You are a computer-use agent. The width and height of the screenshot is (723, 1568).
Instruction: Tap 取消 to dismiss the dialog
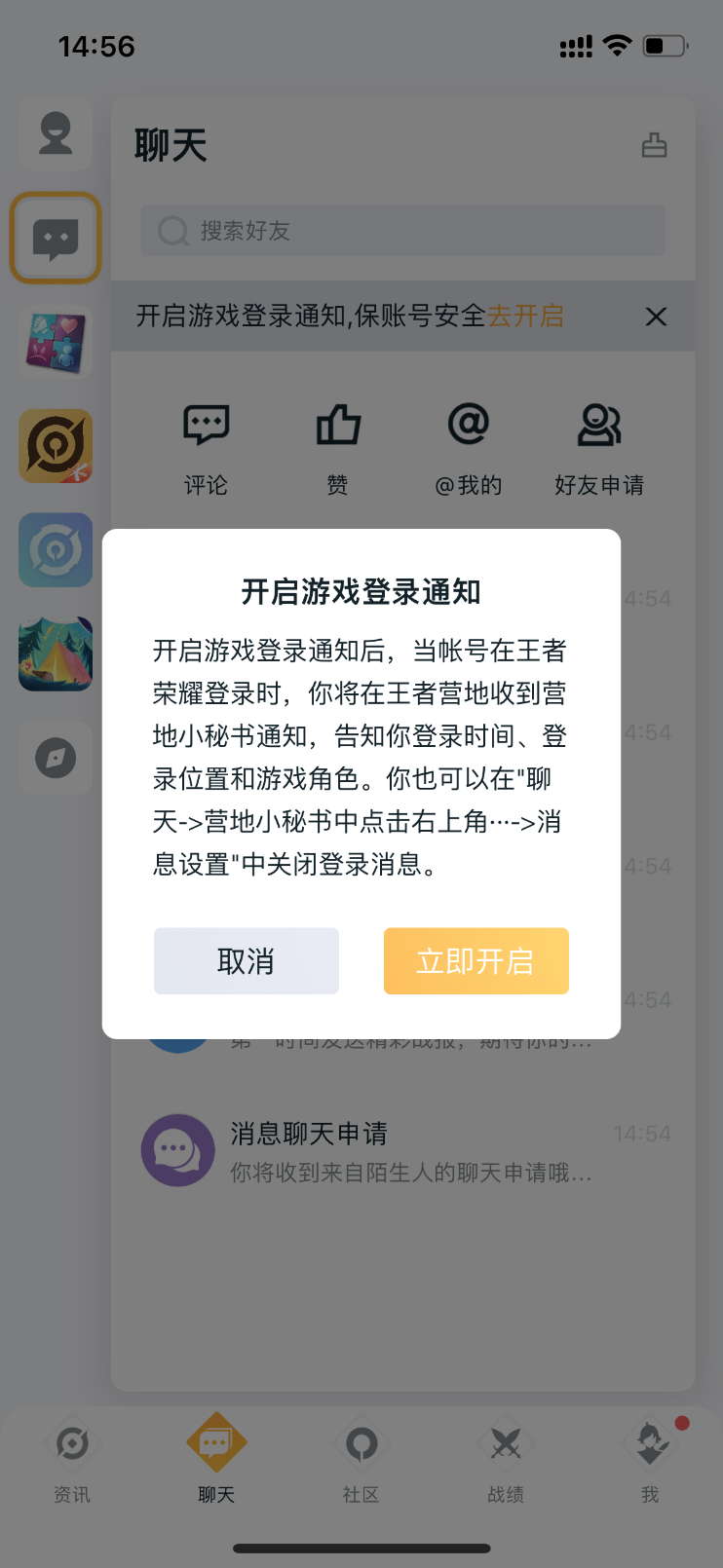[246, 961]
